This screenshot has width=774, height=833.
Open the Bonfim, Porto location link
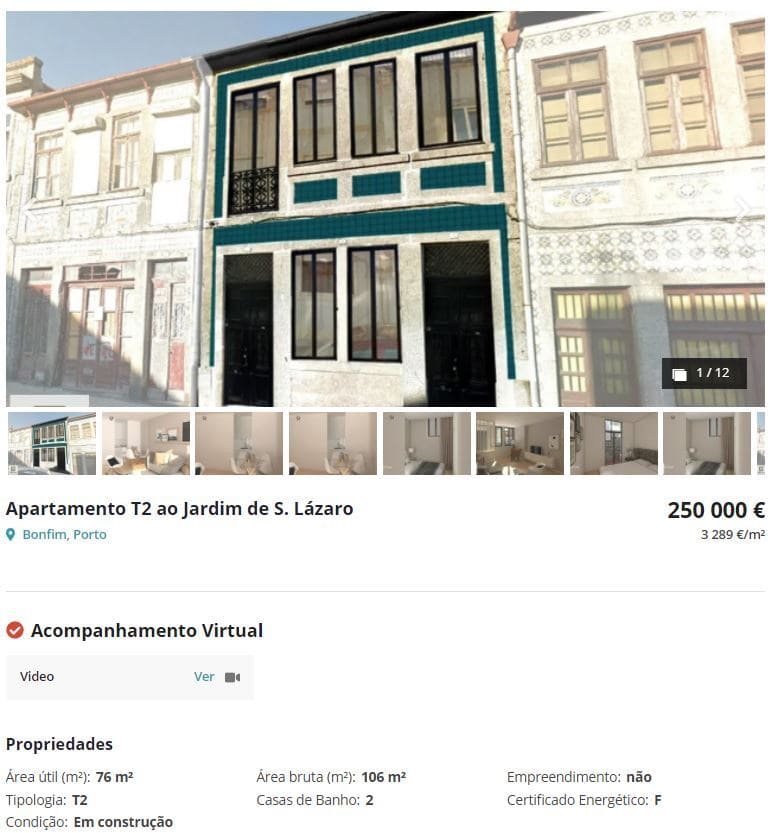(64, 535)
